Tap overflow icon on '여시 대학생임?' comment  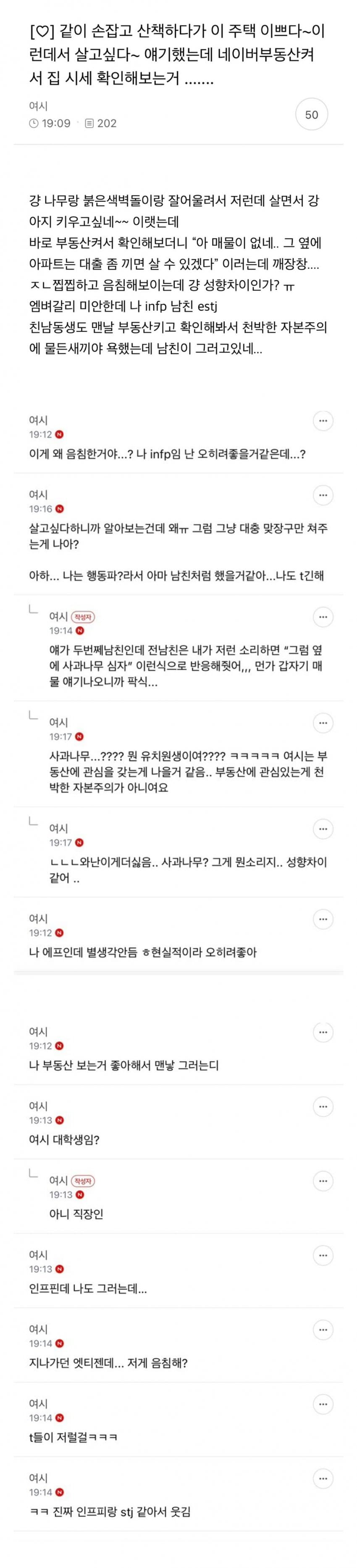click(323, 1106)
